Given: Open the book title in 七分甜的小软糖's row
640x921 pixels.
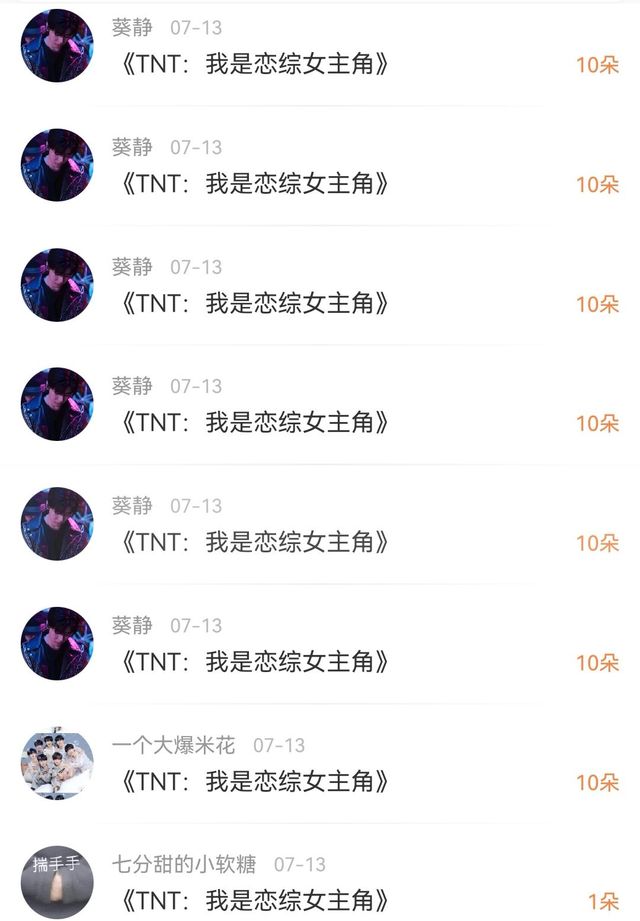Looking at the screenshot, I should click(x=254, y=900).
